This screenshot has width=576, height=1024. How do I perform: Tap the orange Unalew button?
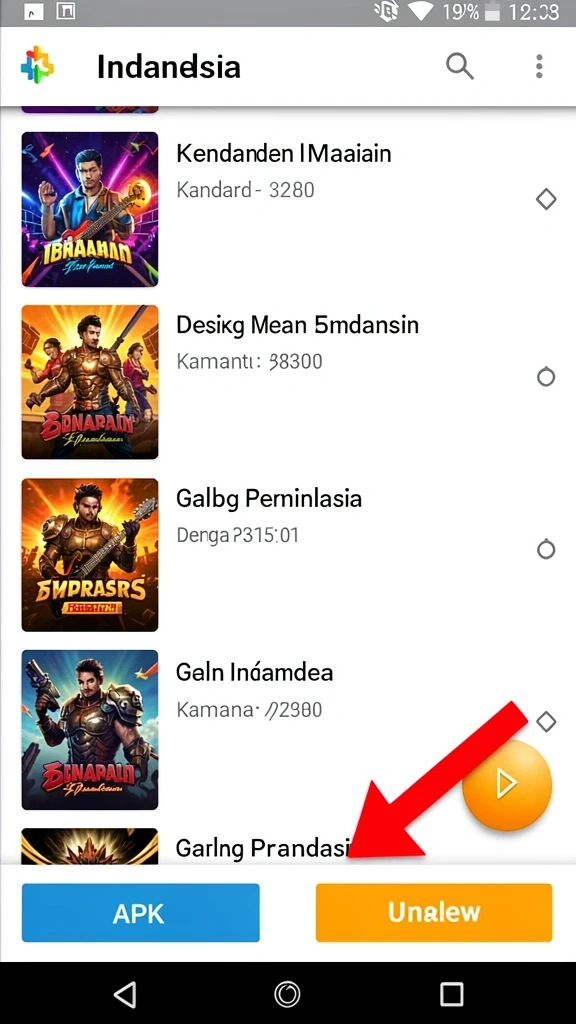(434, 912)
